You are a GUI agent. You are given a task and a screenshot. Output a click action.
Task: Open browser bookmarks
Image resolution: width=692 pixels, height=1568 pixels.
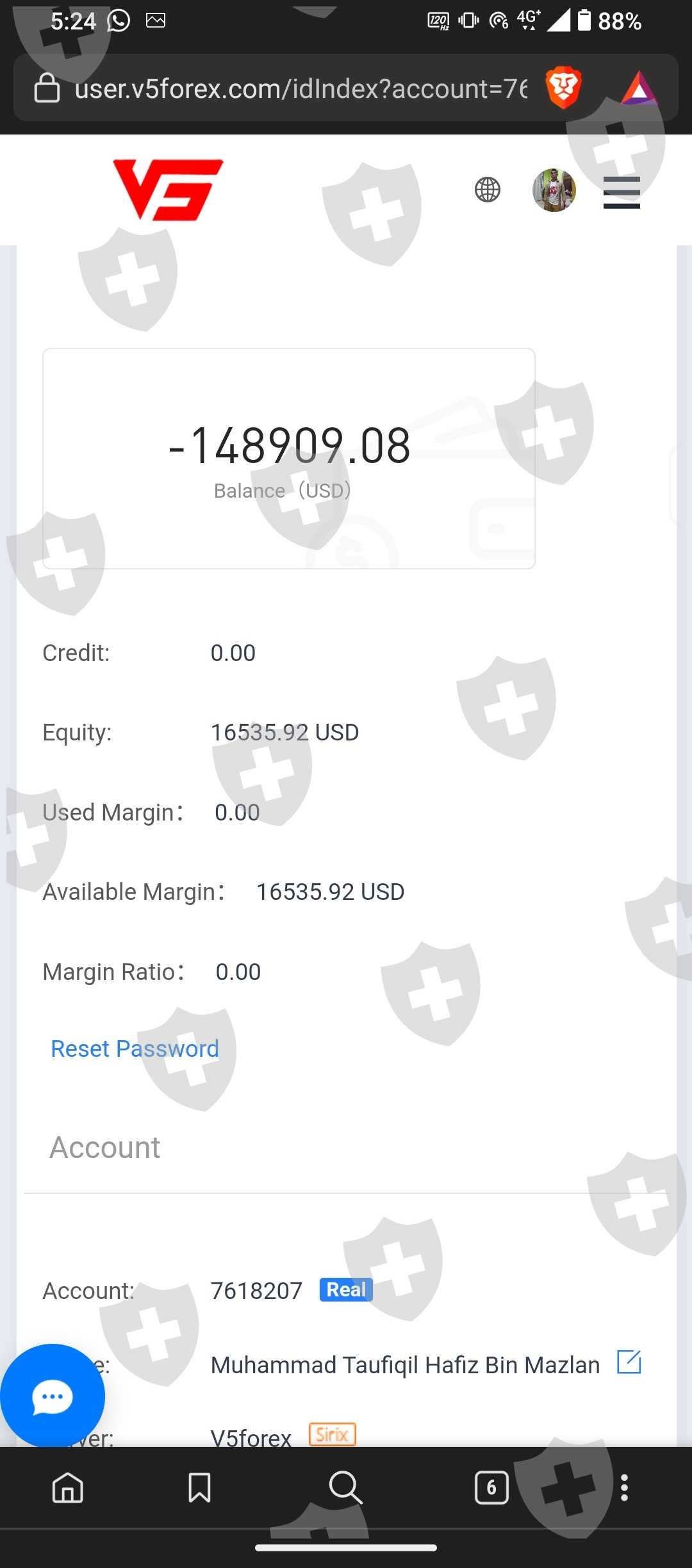click(199, 1487)
